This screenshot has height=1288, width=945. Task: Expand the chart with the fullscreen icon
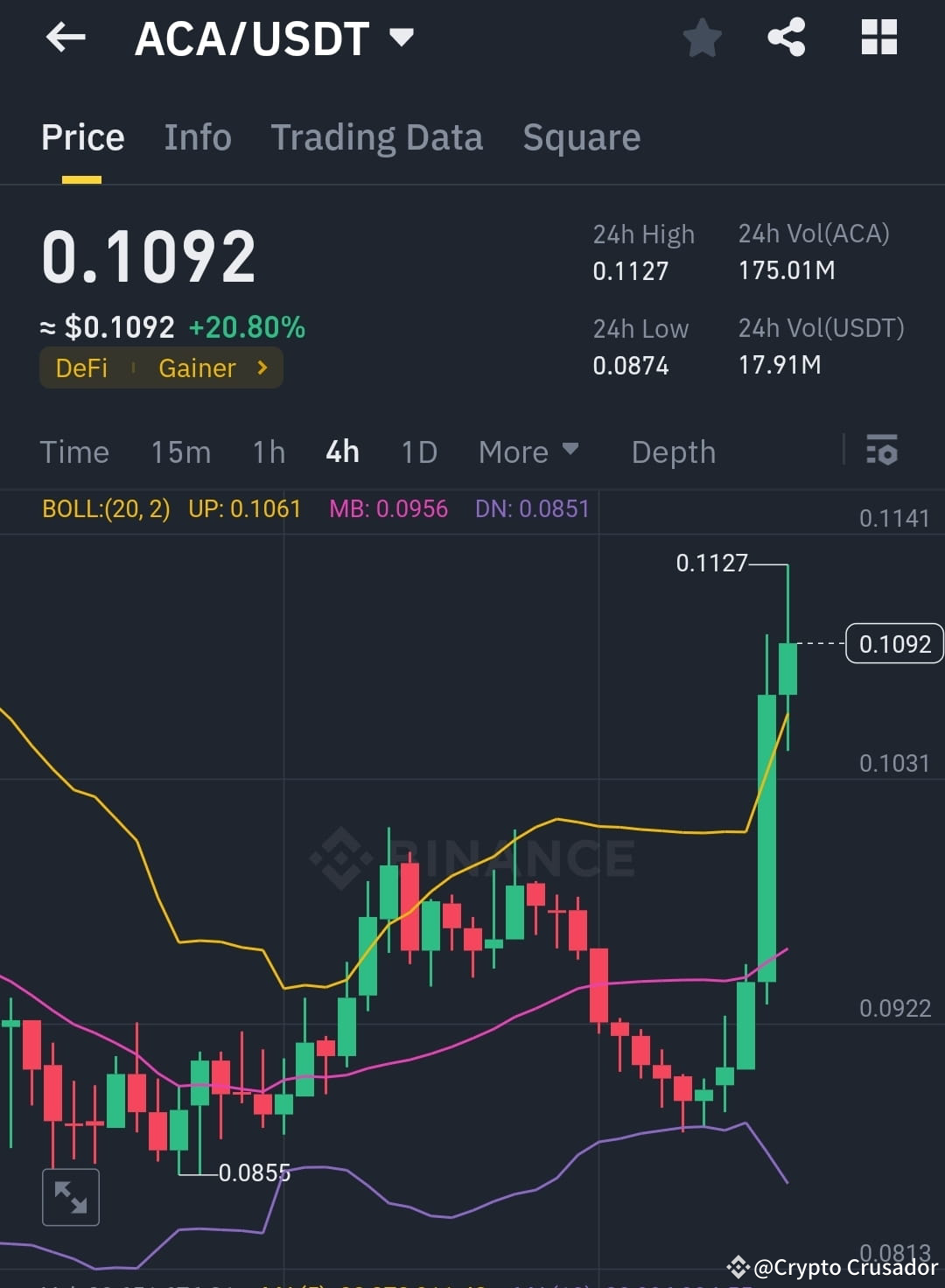pos(70,1196)
